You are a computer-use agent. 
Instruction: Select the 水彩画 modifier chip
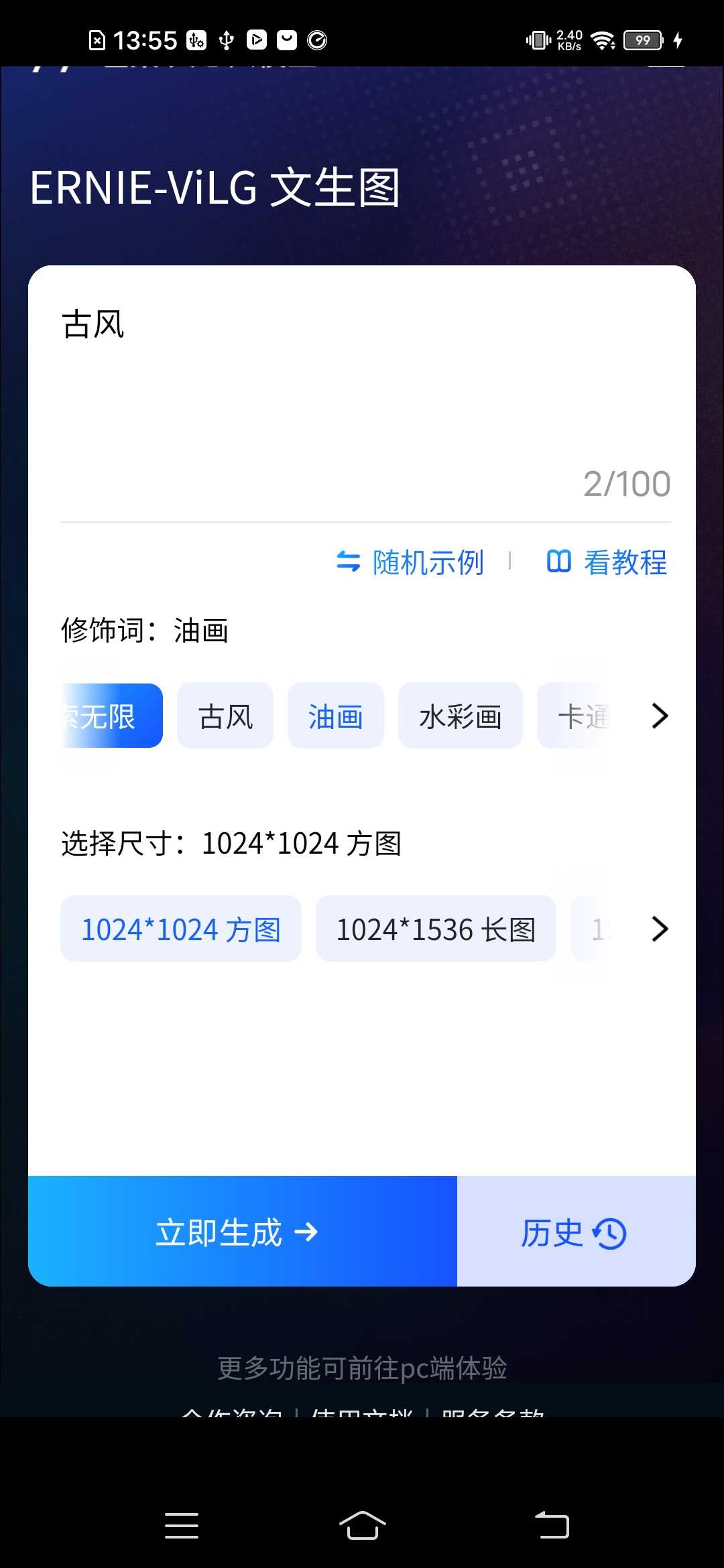(x=461, y=716)
